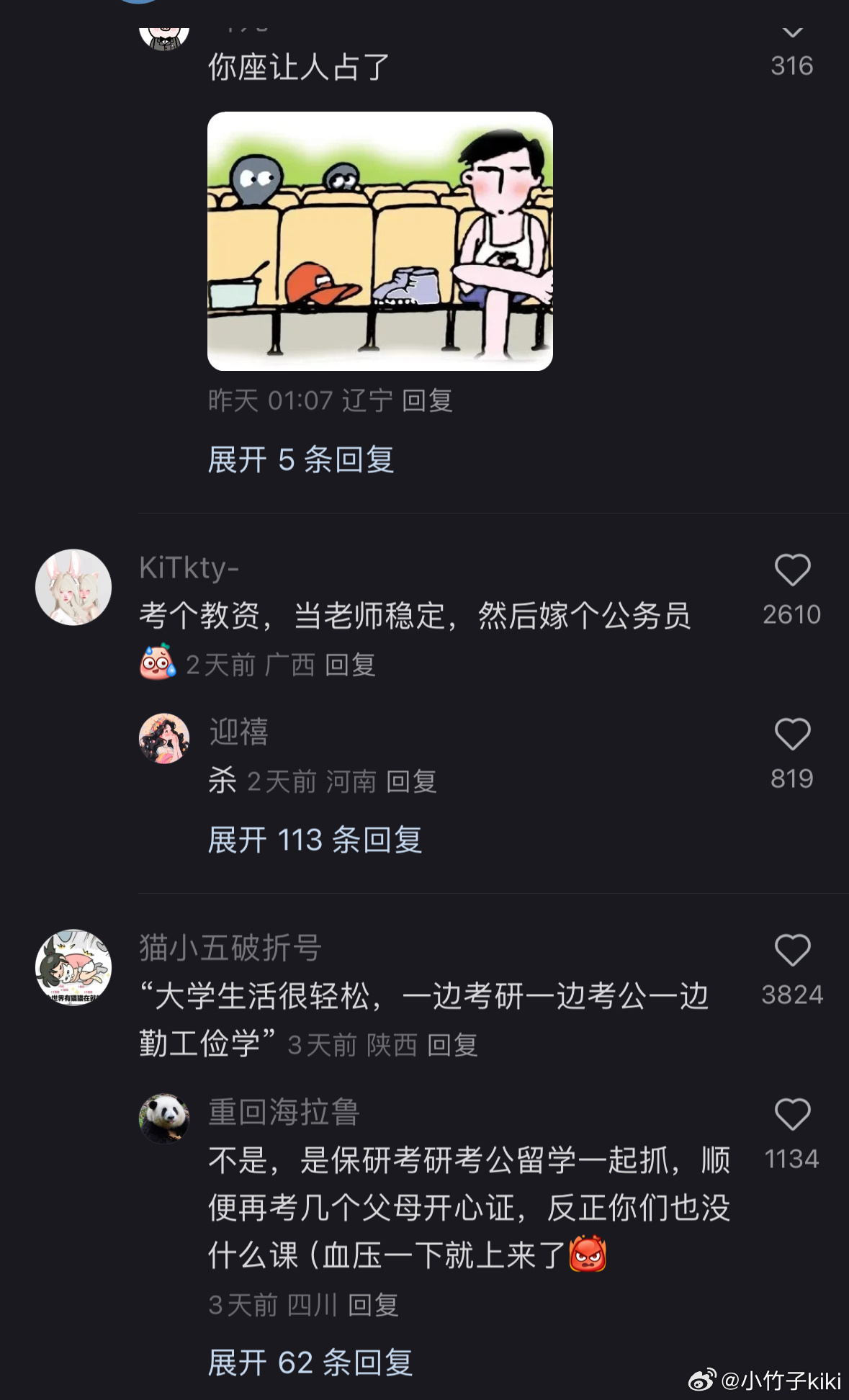
Task: Expand 62 replies under 猫小五破折号's comment
Action: (310, 1363)
